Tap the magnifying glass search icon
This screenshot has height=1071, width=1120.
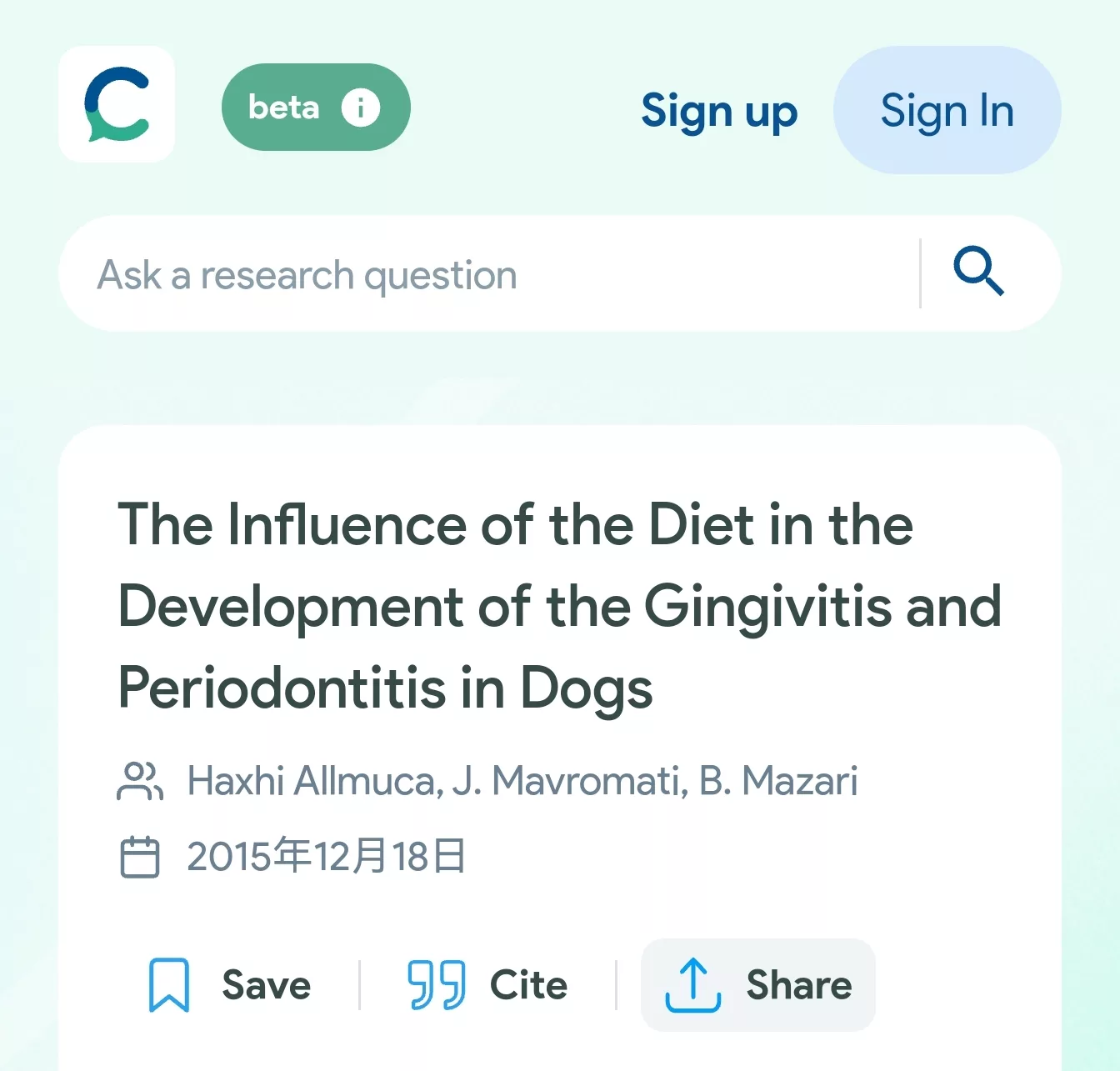pyautogui.click(x=979, y=272)
